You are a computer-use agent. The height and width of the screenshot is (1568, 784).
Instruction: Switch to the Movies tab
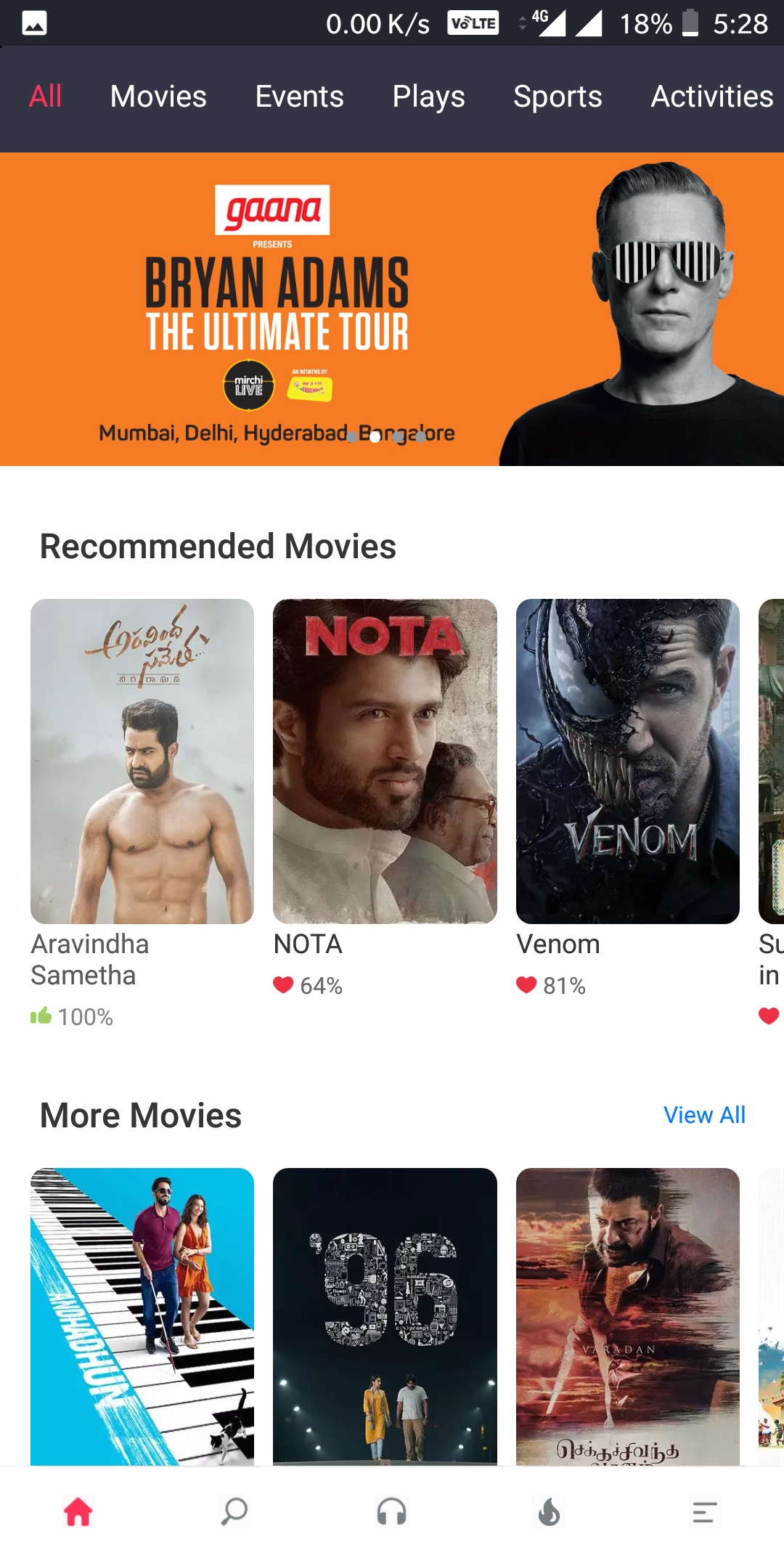click(x=158, y=97)
